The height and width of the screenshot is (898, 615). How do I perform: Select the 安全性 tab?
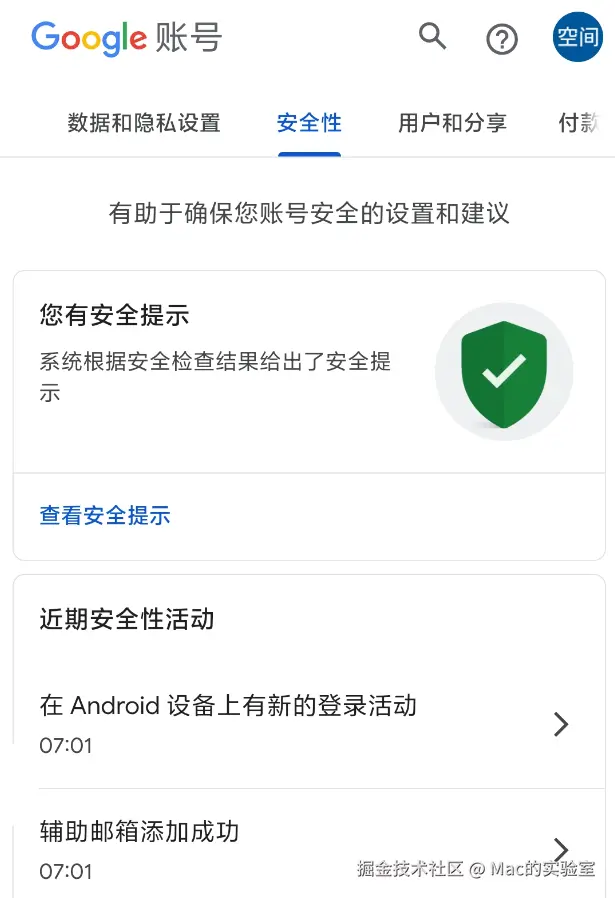pos(309,123)
